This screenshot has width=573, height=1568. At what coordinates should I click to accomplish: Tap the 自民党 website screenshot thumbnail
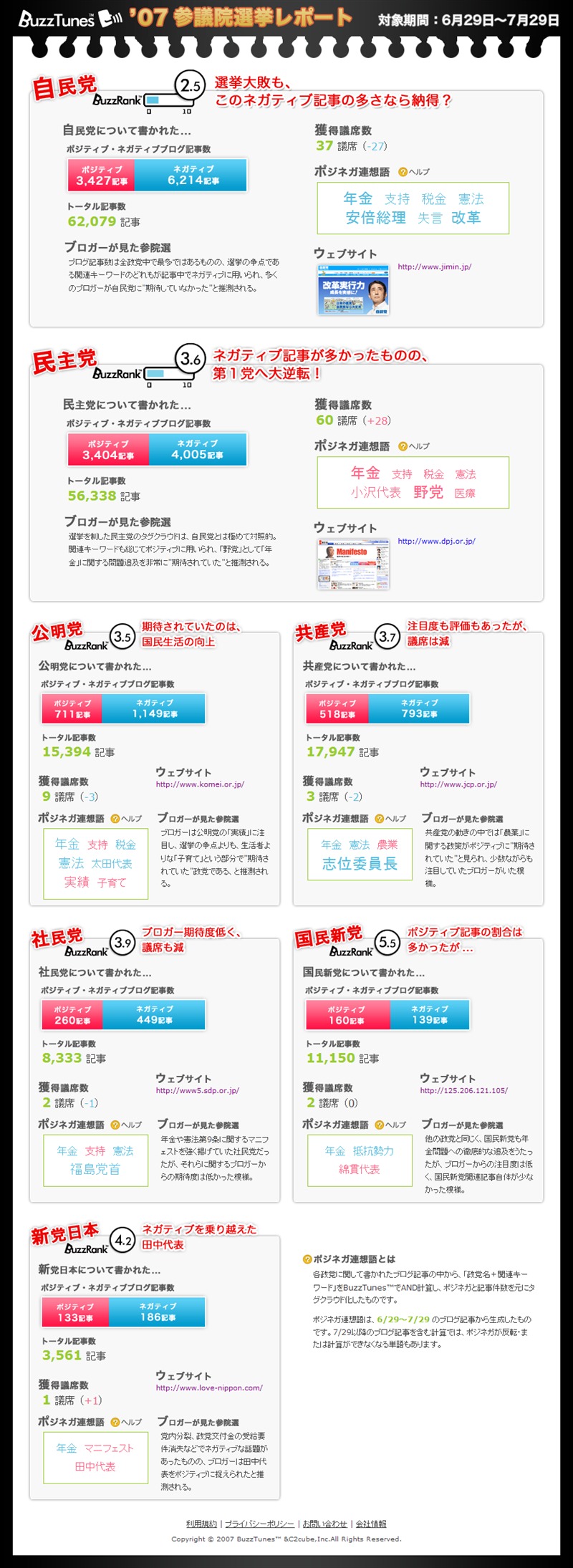tap(352, 289)
